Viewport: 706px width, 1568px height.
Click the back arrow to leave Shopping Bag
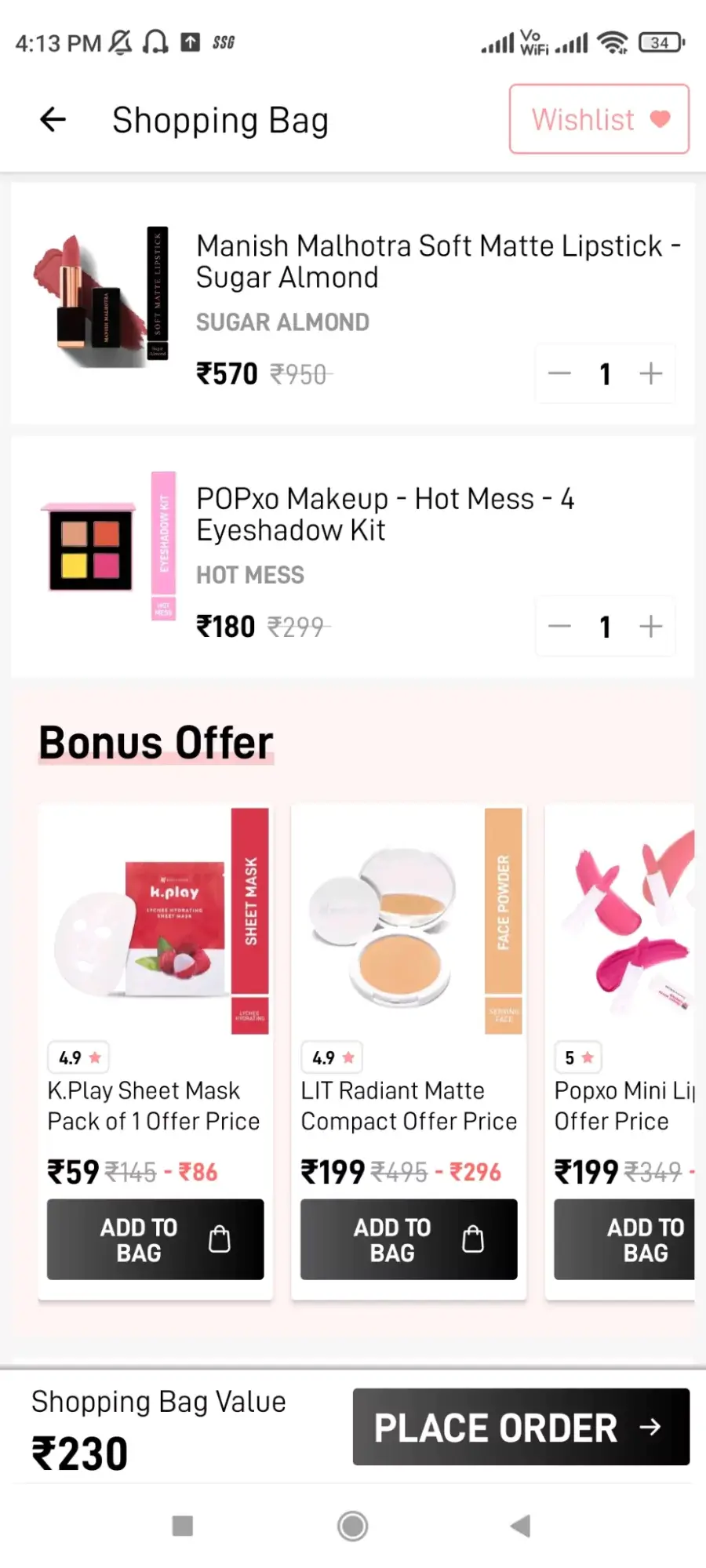pos(52,119)
